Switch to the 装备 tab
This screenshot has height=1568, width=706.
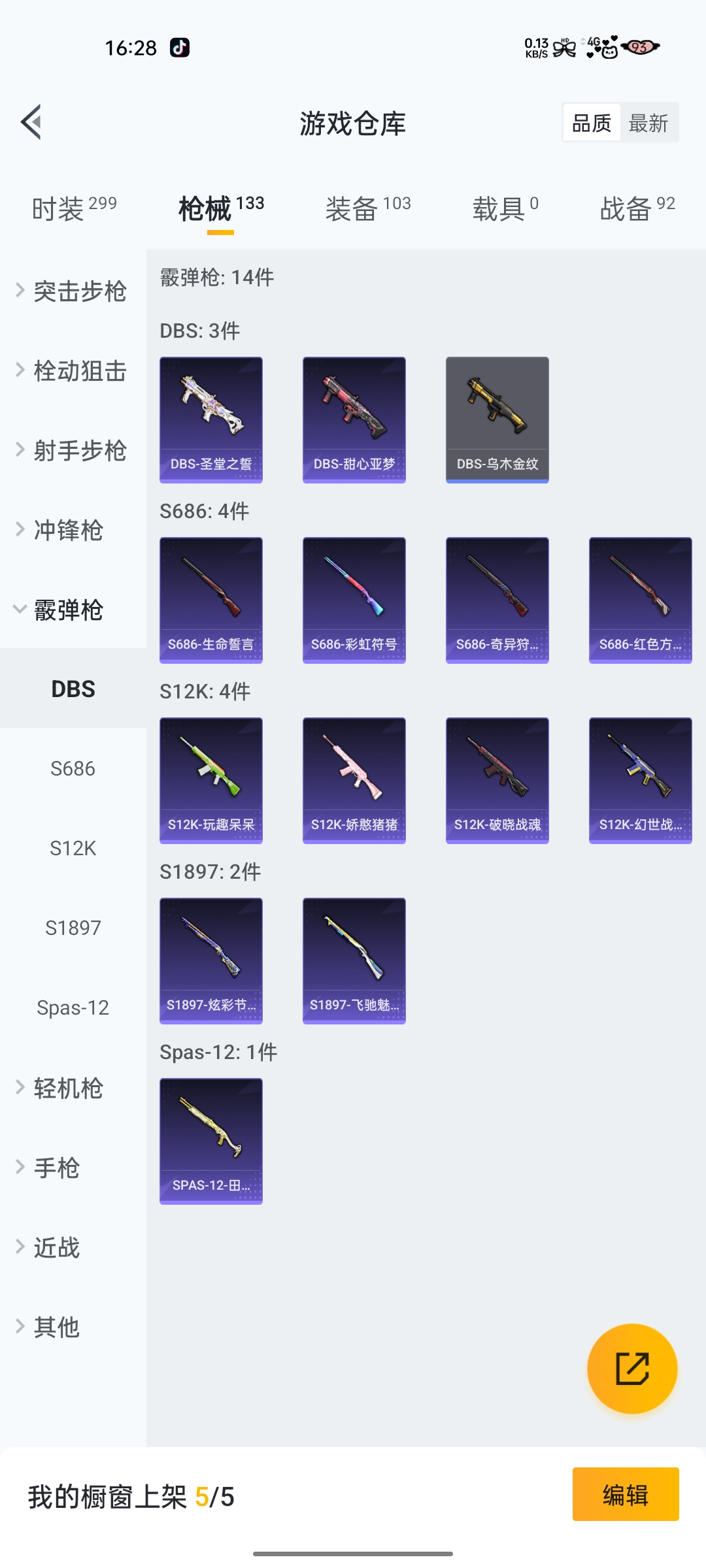click(368, 209)
